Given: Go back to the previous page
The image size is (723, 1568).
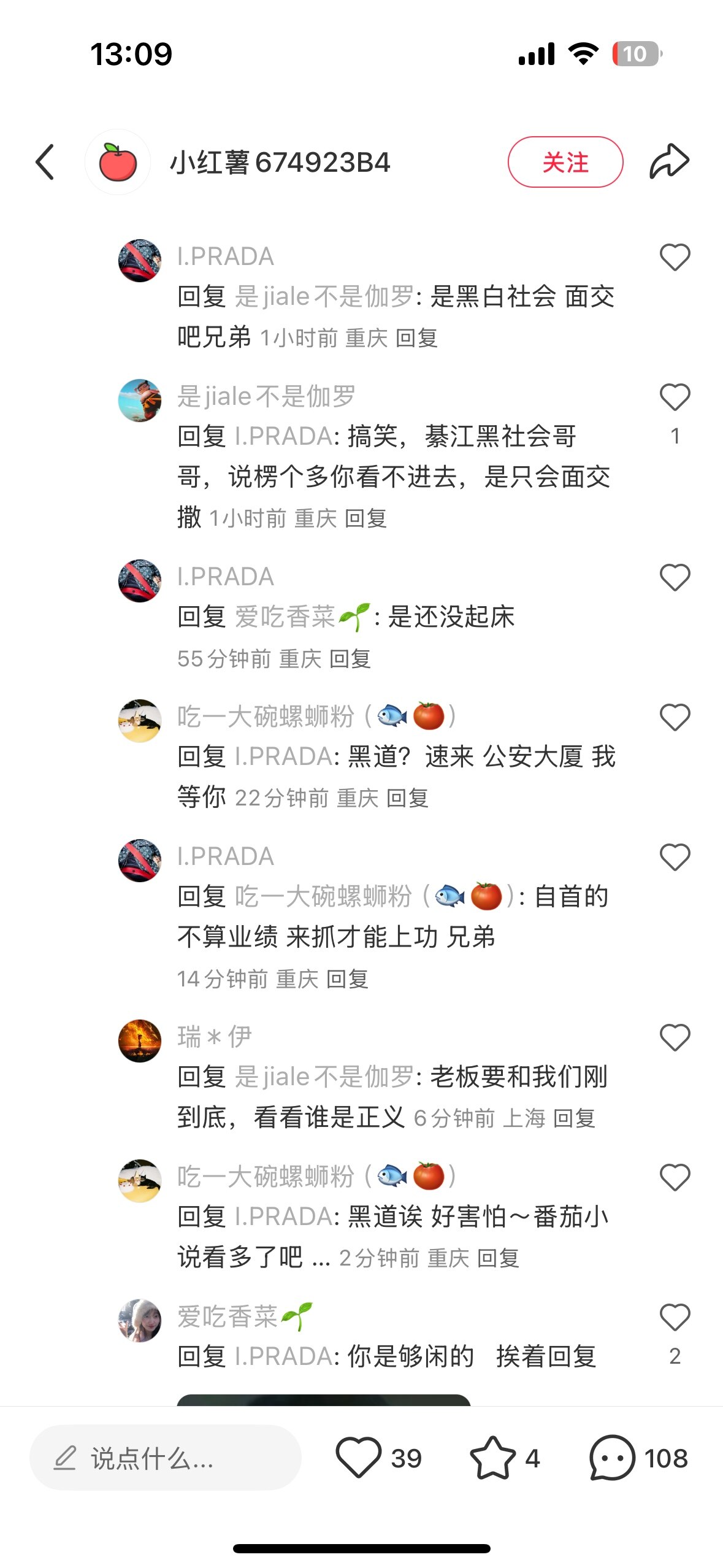Looking at the screenshot, I should click(x=45, y=162).
